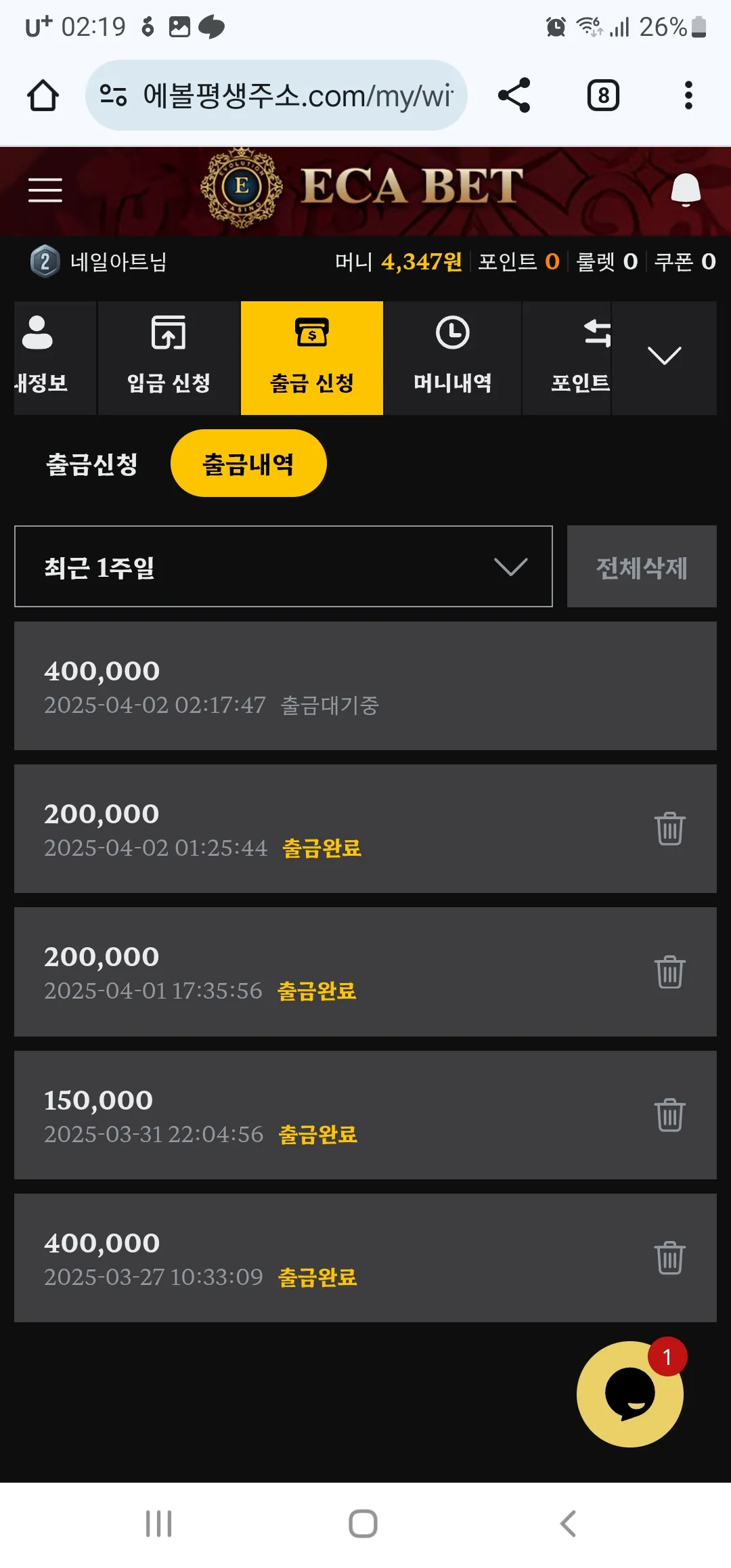Screen dimensions: 731x1568
Task: Go back with system navigation
Action: (x=568, y=1524)
